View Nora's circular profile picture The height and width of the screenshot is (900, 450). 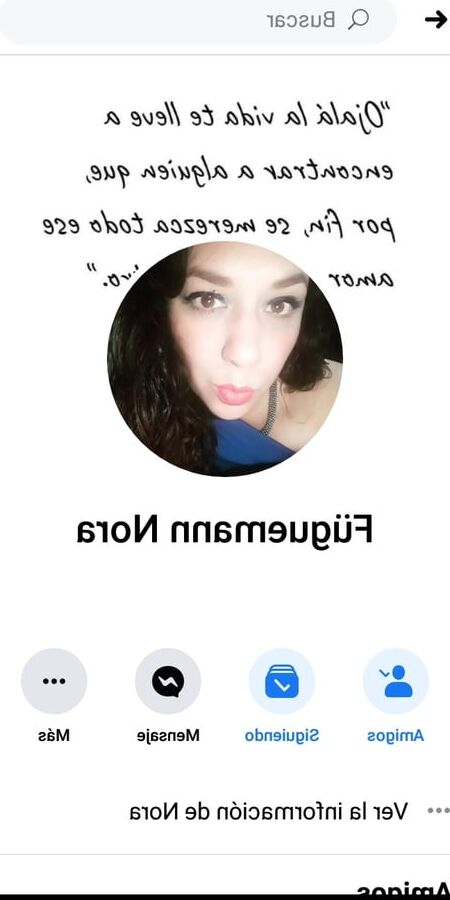tap(225, 359)
